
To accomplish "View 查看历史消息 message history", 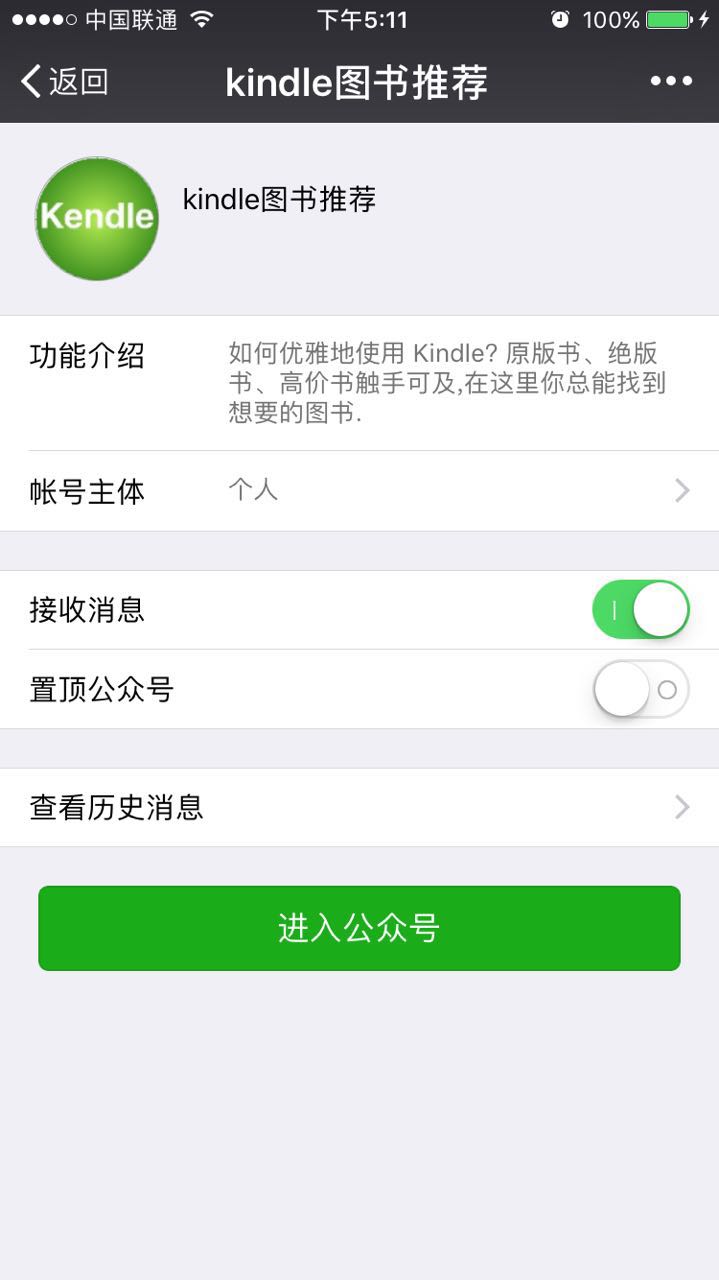I will [359, 807].
